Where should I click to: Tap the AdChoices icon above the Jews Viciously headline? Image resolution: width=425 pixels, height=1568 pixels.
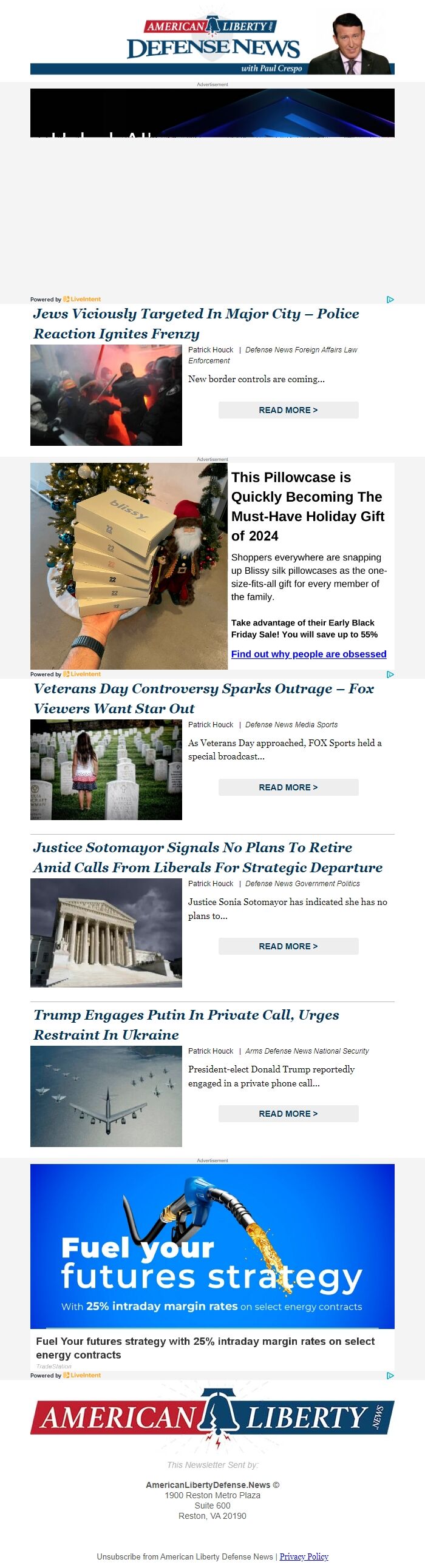click(x=390, y=300)
